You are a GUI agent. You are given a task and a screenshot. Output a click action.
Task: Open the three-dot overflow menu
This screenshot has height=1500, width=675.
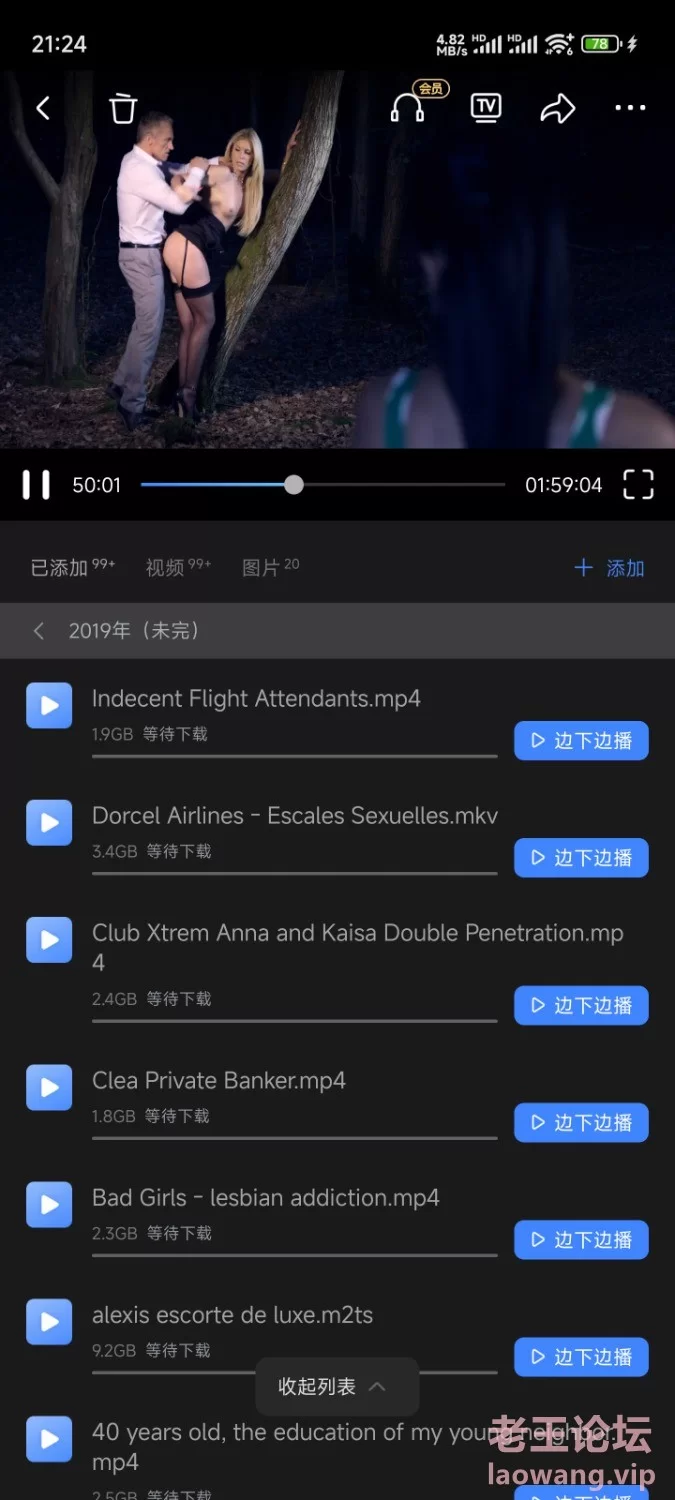(x=630, y=108)
